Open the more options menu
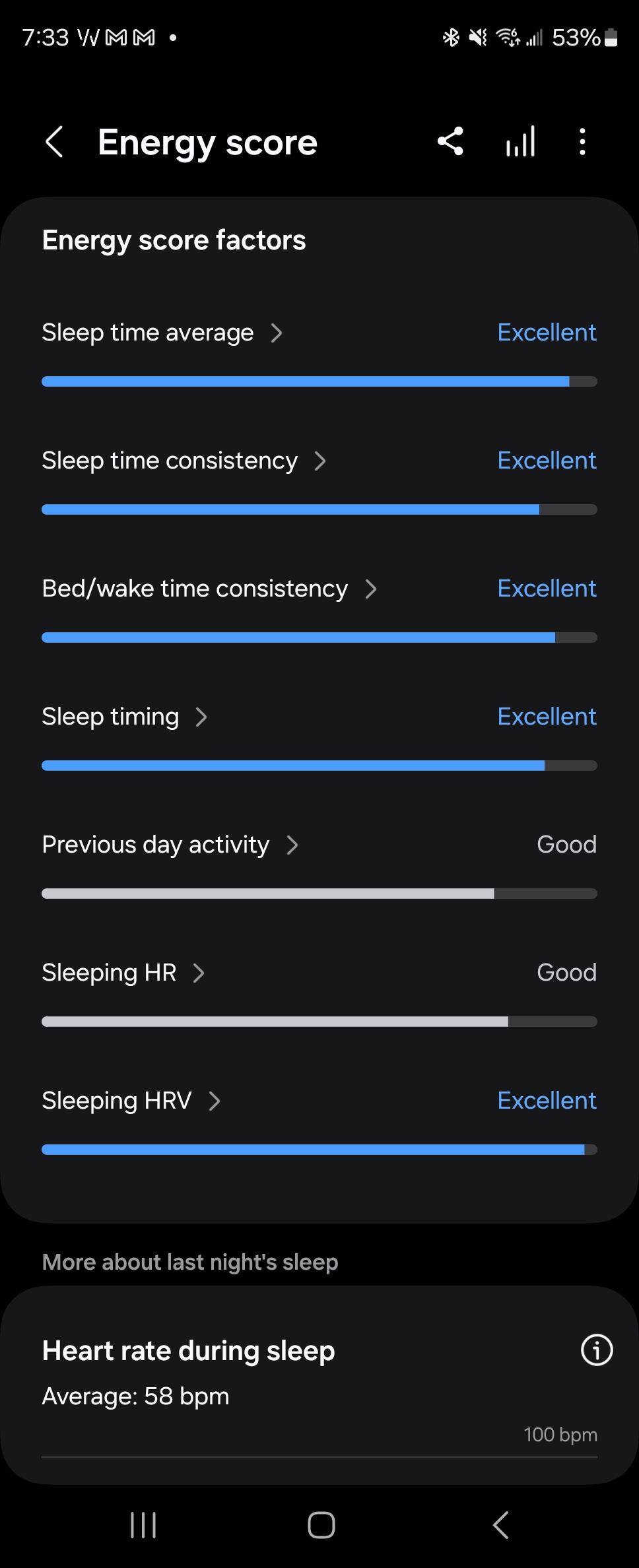Image resolution: width=639 pixels, height=1568 pixels. click(x=582, y=142)
